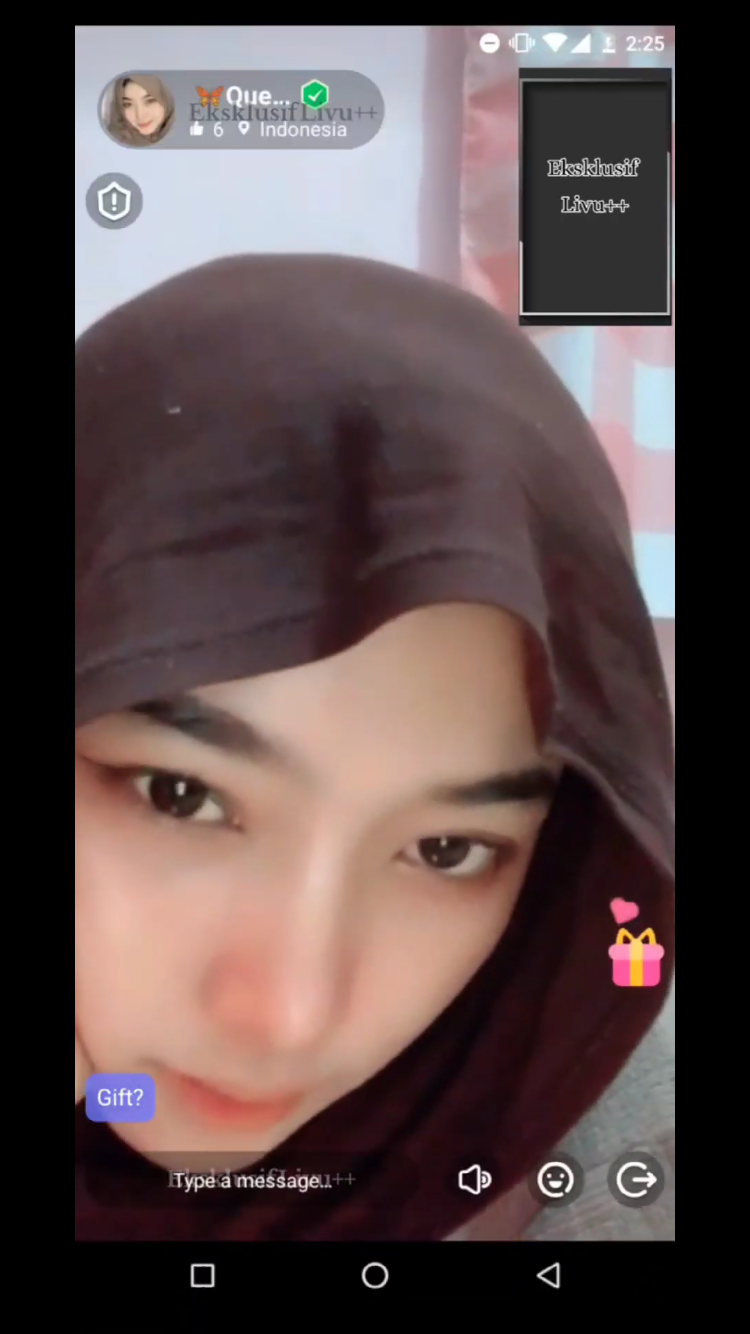This screenshot has width=750, height=1334.
Task: Open recent apps from navigation bar
Action: pyautogui.click(x=203, y=1275)
